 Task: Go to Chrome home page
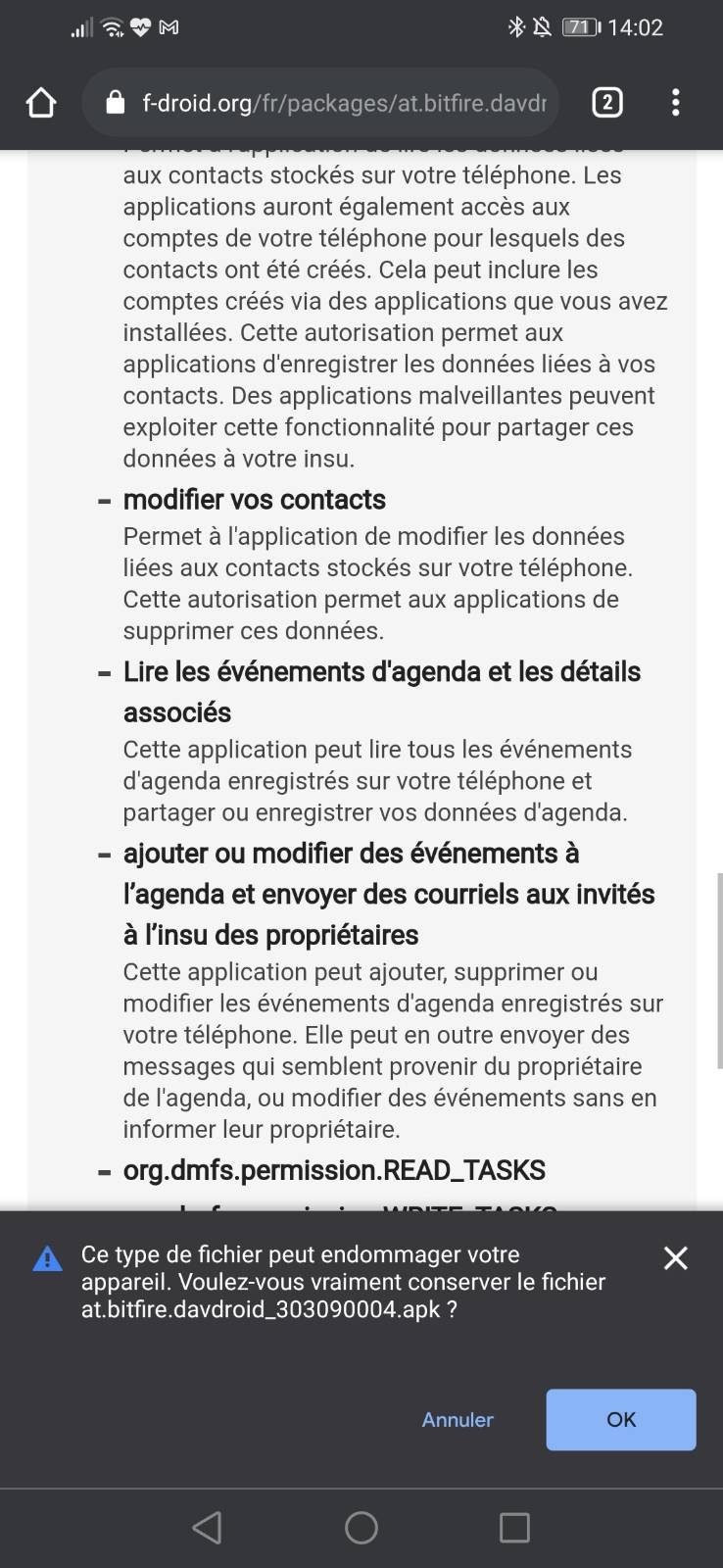point(41,103)
